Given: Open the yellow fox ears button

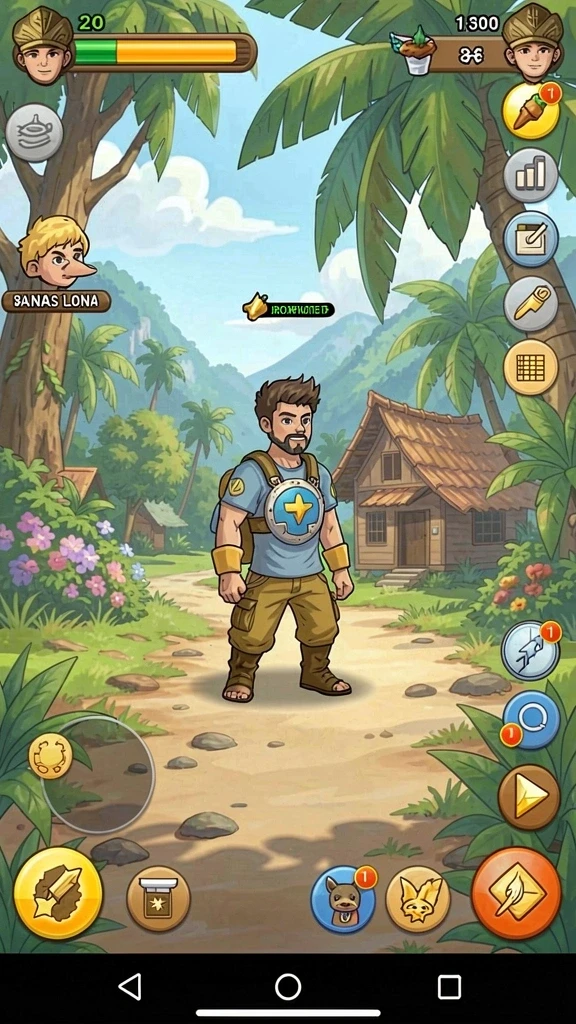Looking at the screenshot, I should point(418,899).
